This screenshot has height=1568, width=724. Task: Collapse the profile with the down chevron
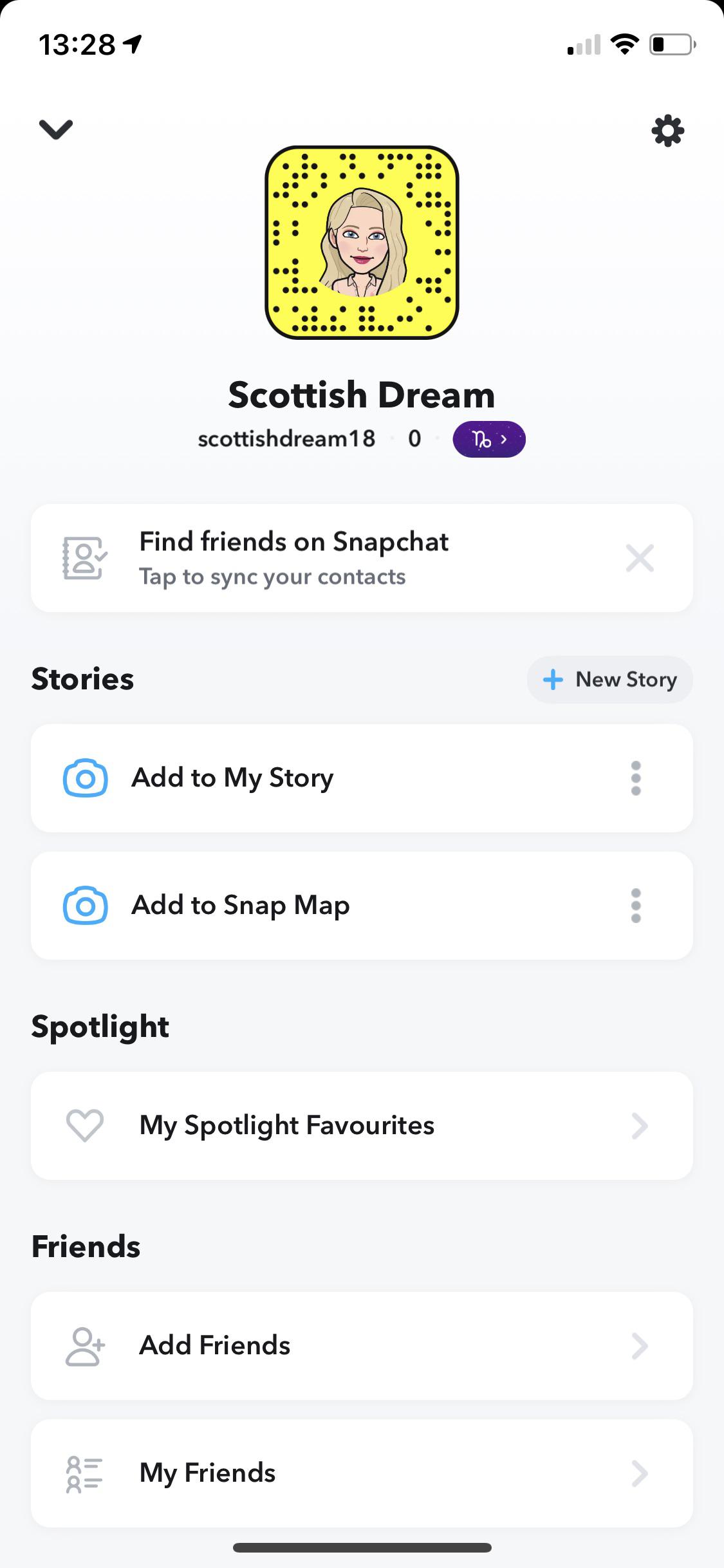[x=55, y=130]
